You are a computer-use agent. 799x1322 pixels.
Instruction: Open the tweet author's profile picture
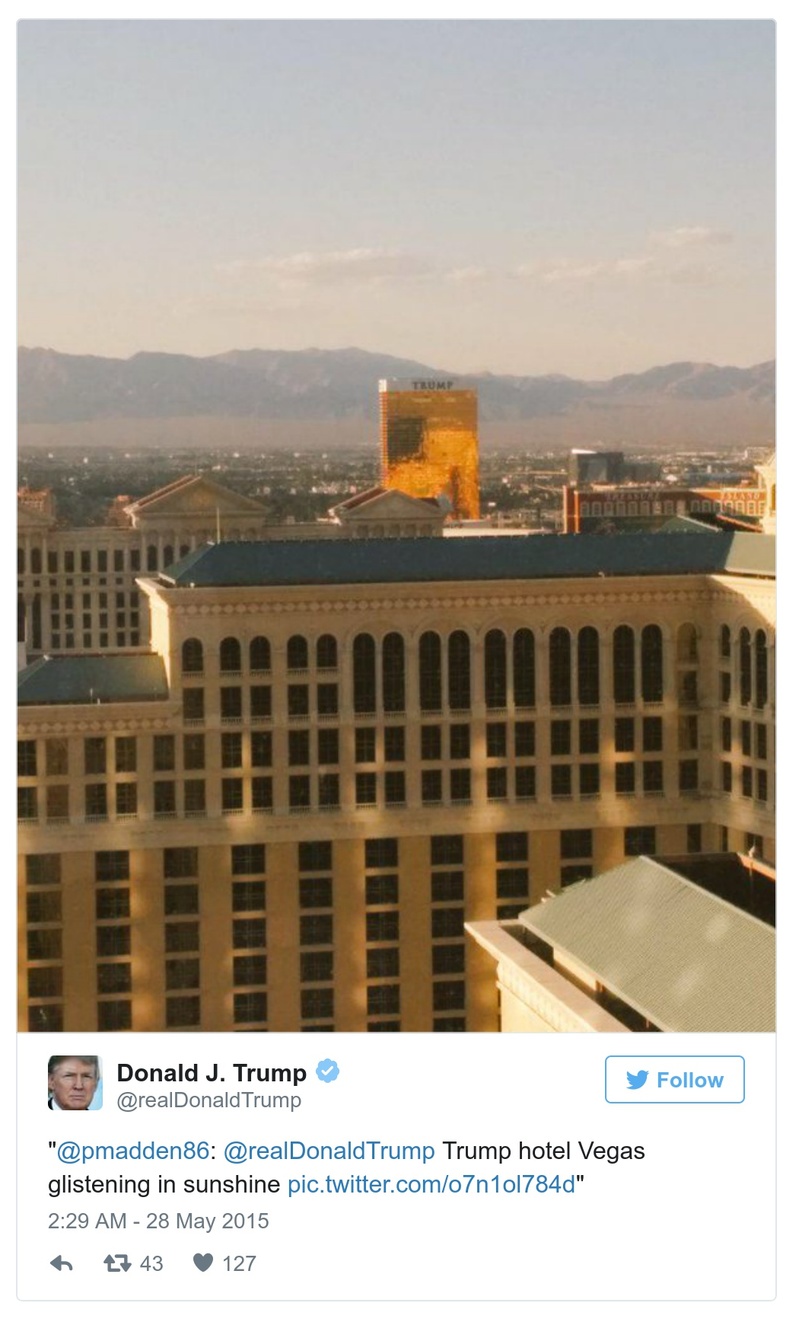pyautogui.click(x=75, y=1083)
